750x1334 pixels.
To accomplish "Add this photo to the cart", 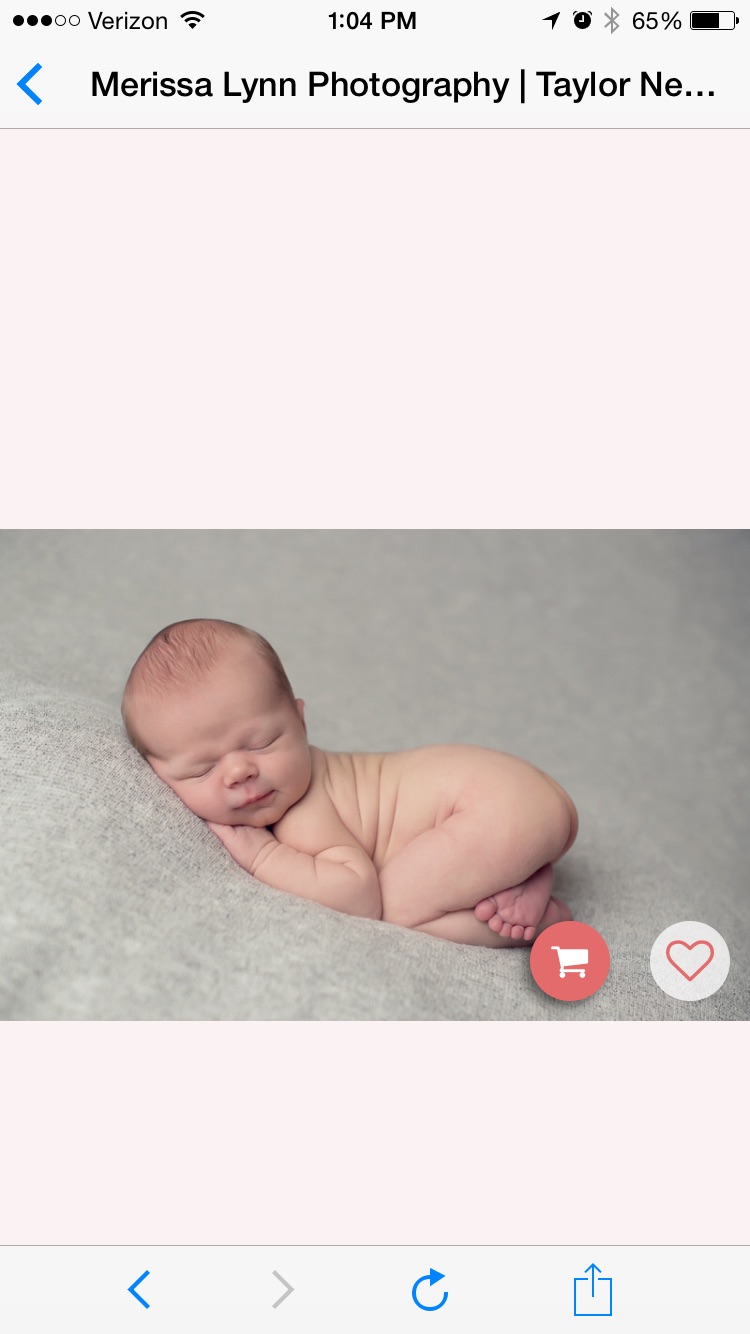I will tap(569, 961).
